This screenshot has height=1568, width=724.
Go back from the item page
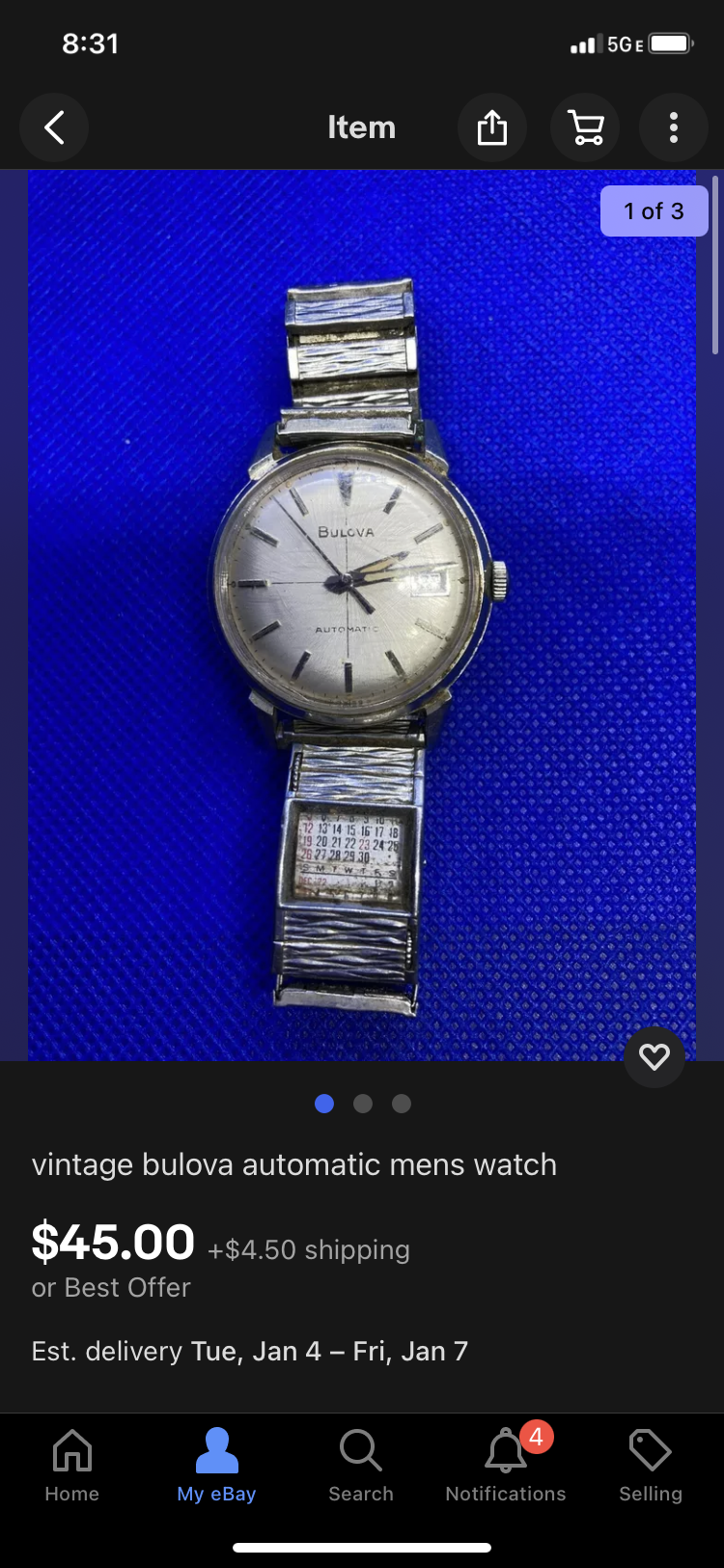point(54,127)
